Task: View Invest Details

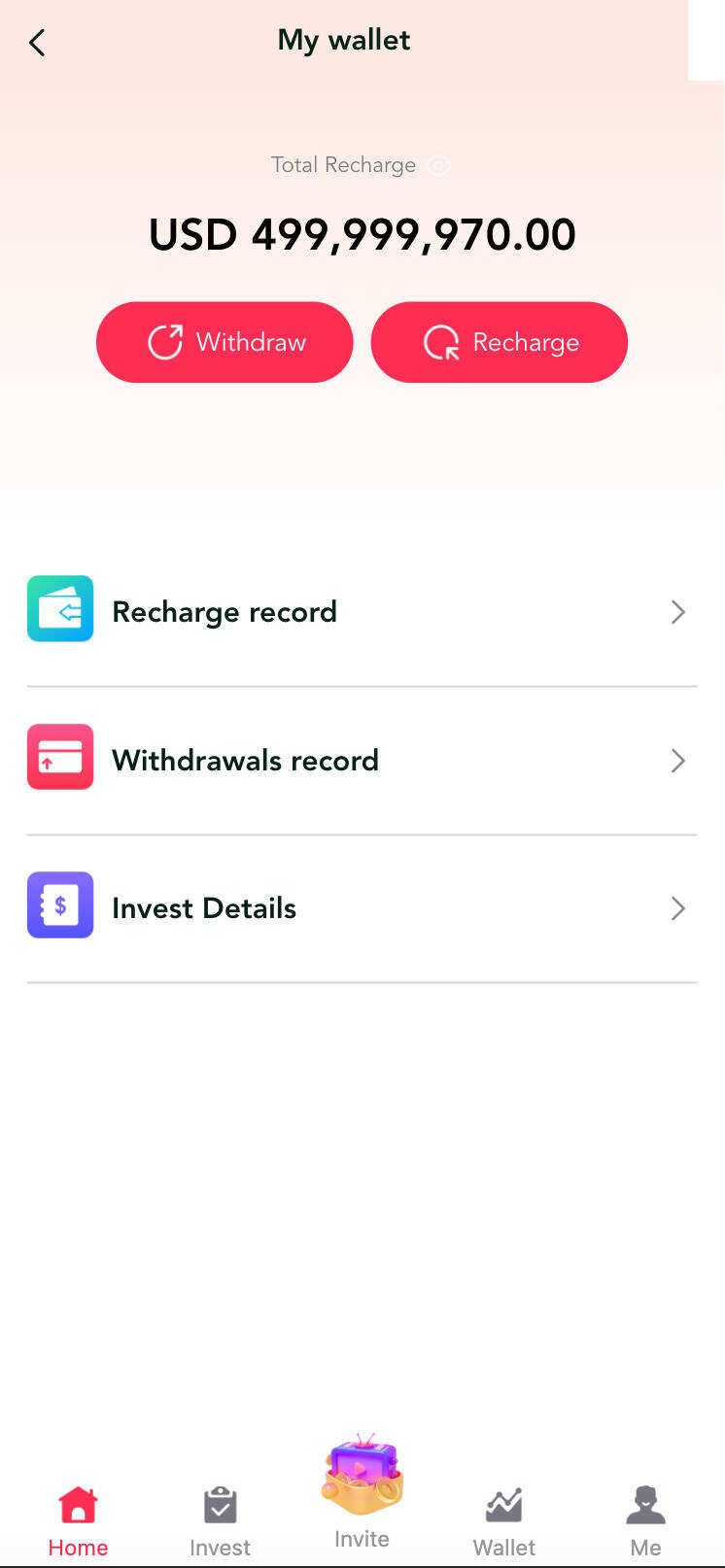Action: click(362, 908)
